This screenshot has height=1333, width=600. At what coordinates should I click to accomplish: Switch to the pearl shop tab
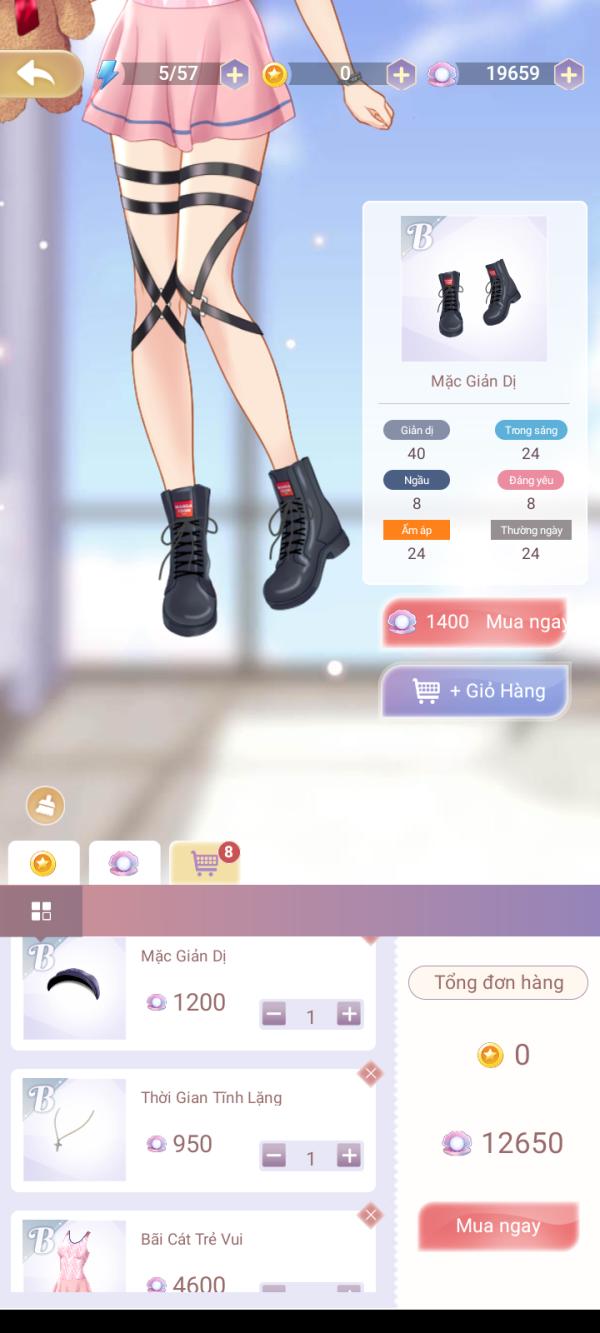(124, 863)
